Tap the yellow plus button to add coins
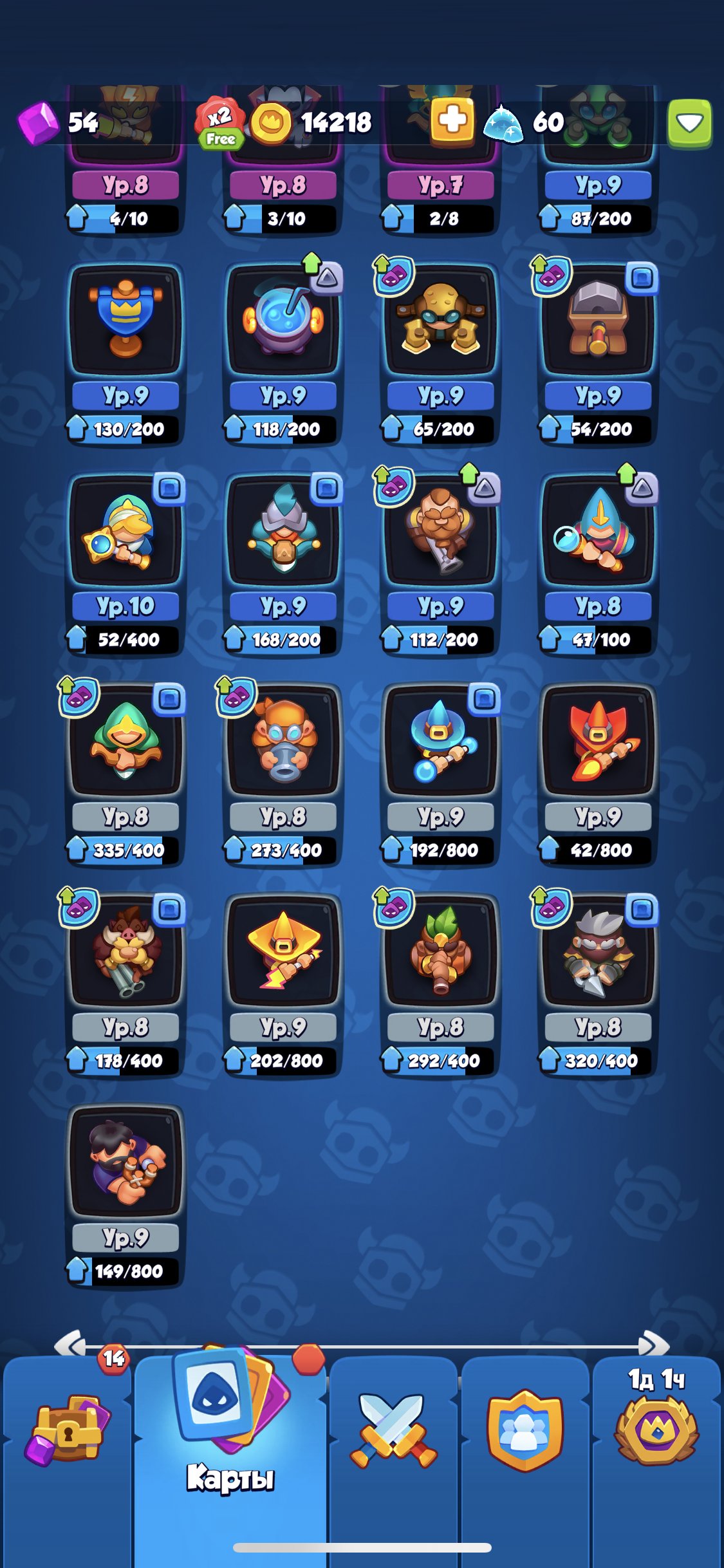724x1568 pixels. (x=452, y=120)
